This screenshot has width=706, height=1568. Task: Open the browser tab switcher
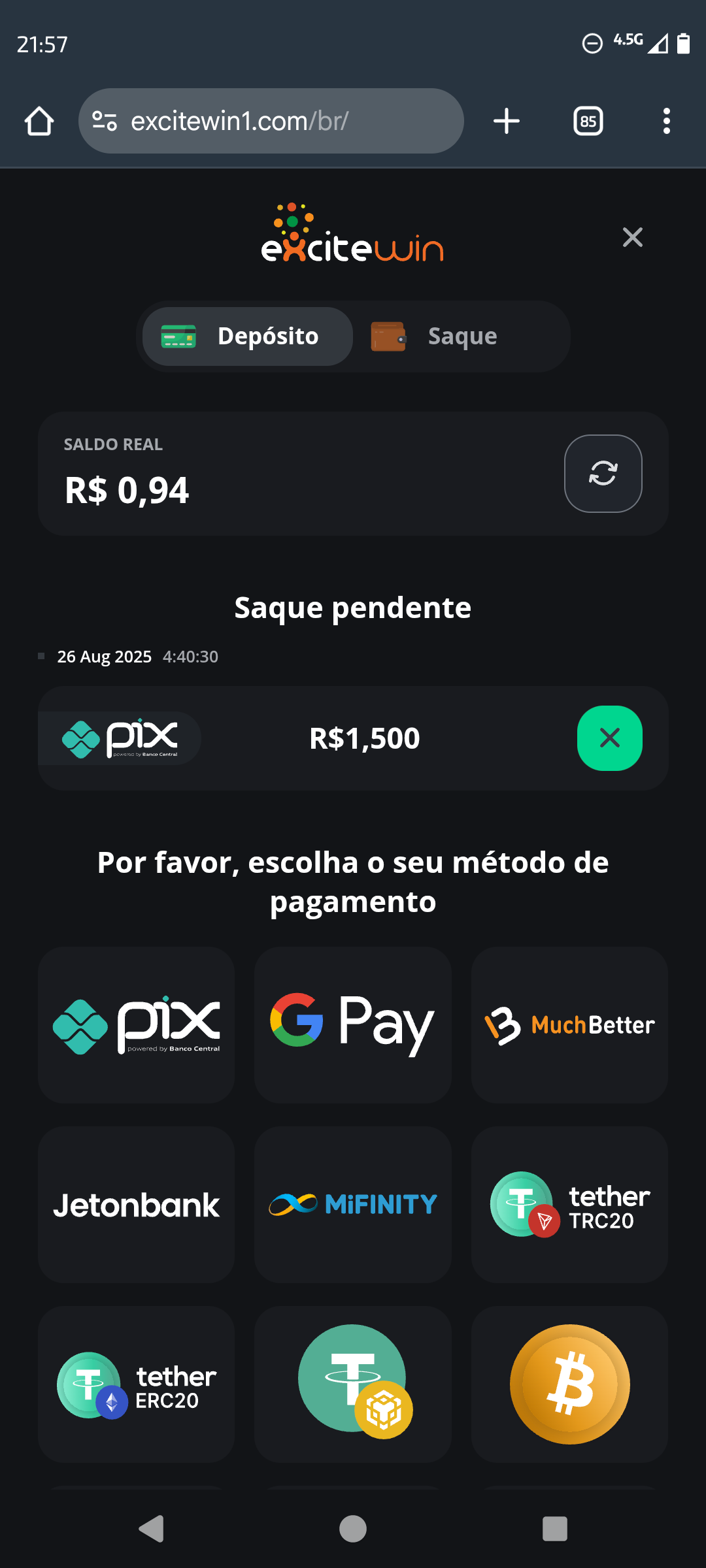point(586,120)
